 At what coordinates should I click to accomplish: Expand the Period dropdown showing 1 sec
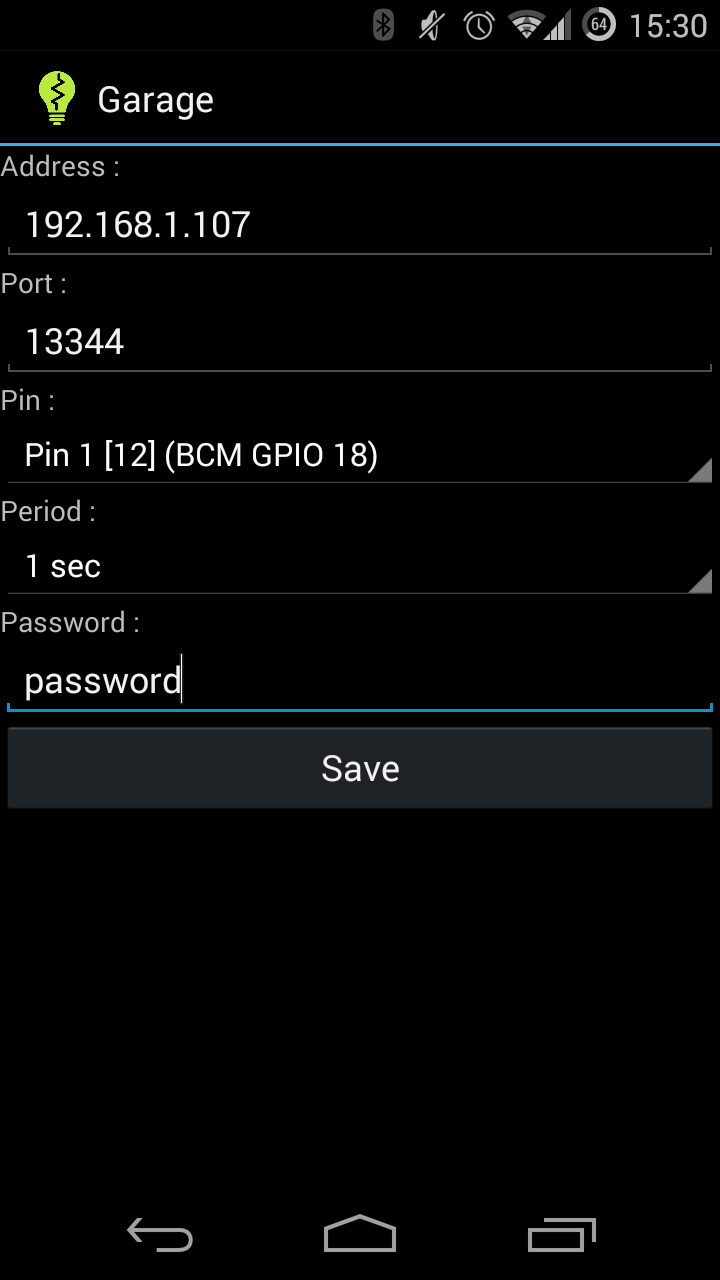click(x=360, y=567)
